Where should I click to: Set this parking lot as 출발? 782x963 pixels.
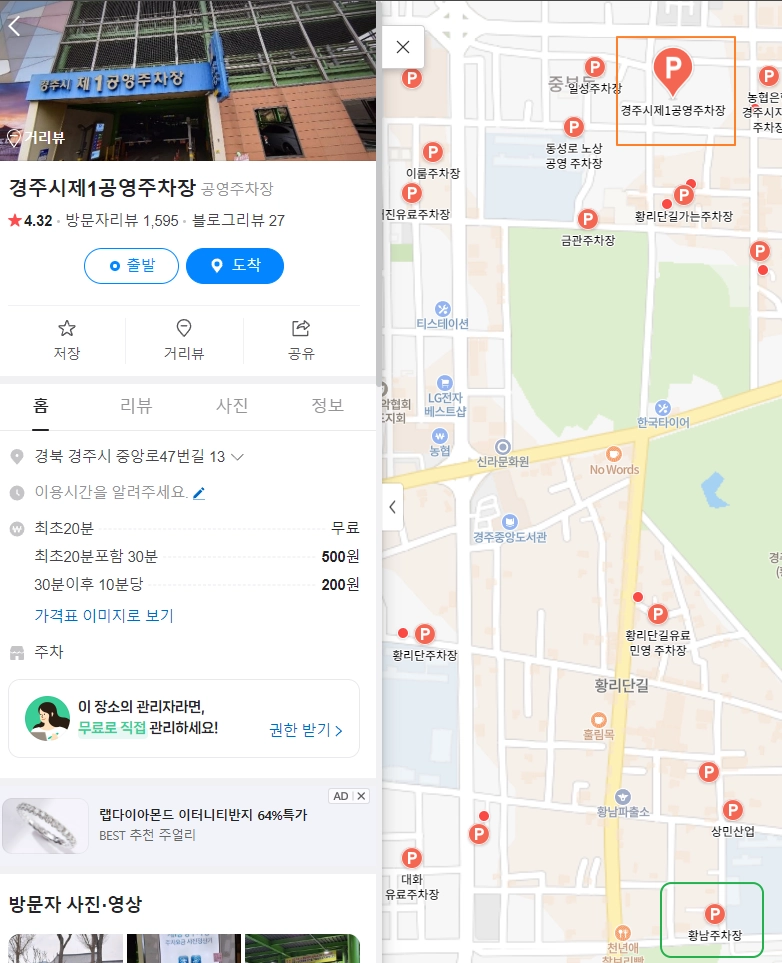click(131, 266)
